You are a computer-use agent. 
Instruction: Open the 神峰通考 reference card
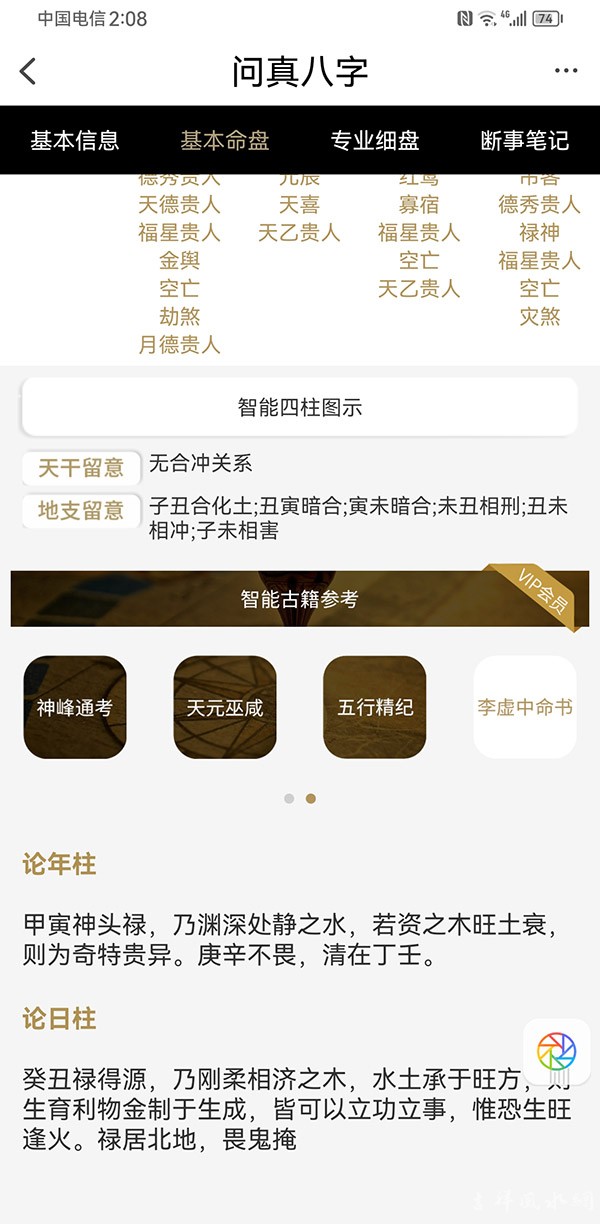coord(75,707)
